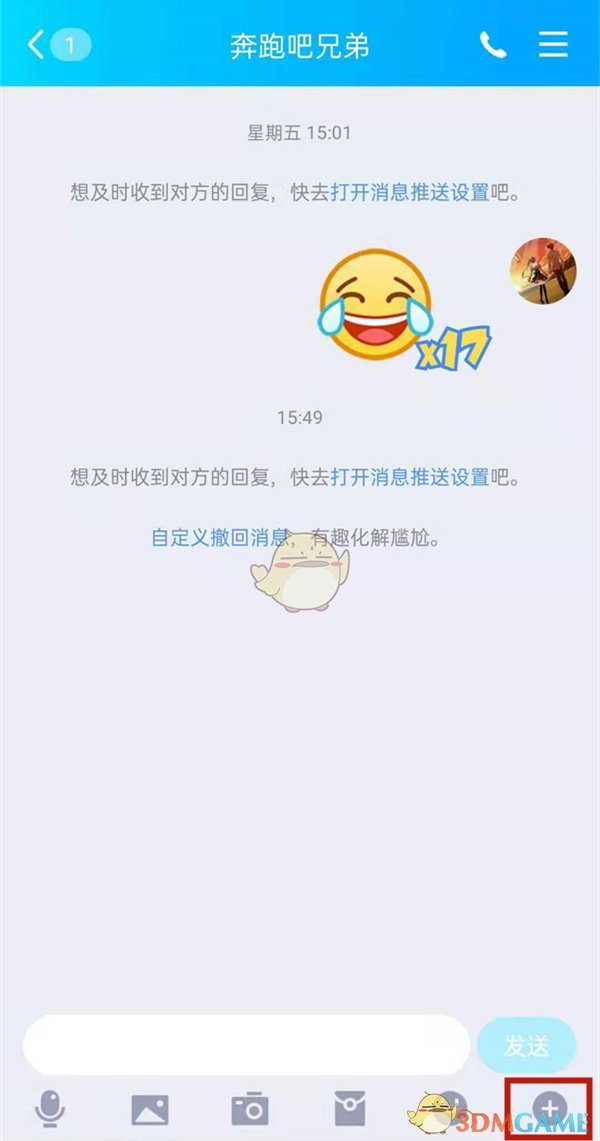Image resolution: width=600 pixels, height=1141 pixels.
Task: Open the camera to take a photo
Action: click(x=250, y=1109)
